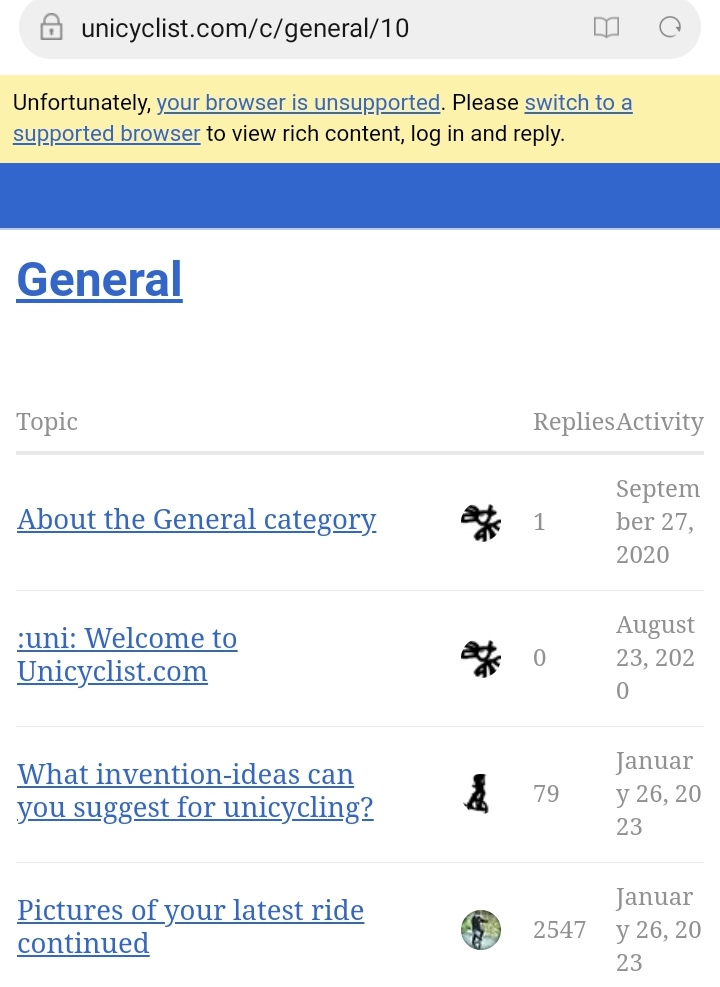Screen dimensions: 720x987
Task: Open 'Welcome to Unicyclist.com' topic
Action: coord(127,655)
